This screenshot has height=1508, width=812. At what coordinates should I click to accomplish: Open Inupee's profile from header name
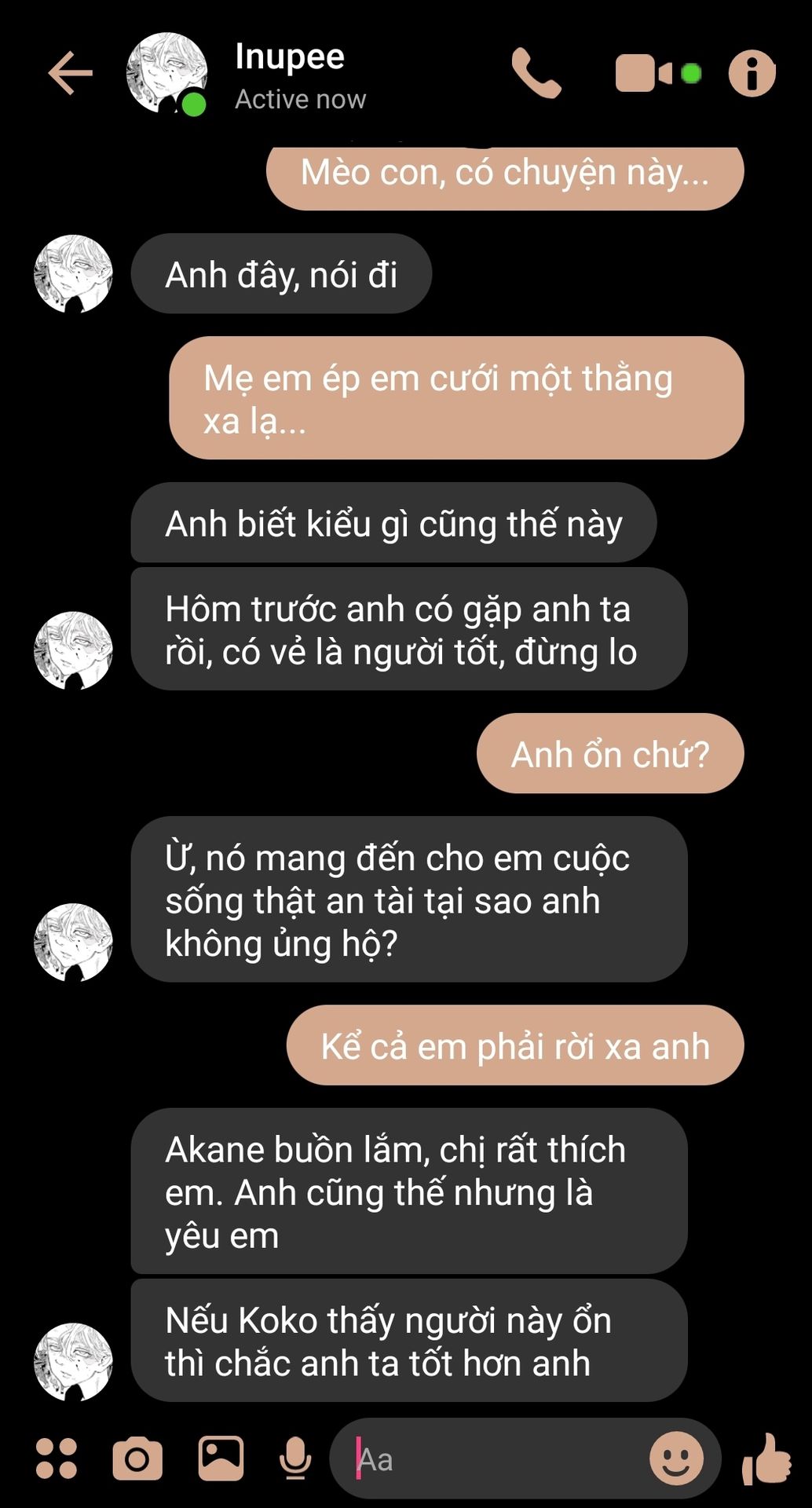click(290, 57)
